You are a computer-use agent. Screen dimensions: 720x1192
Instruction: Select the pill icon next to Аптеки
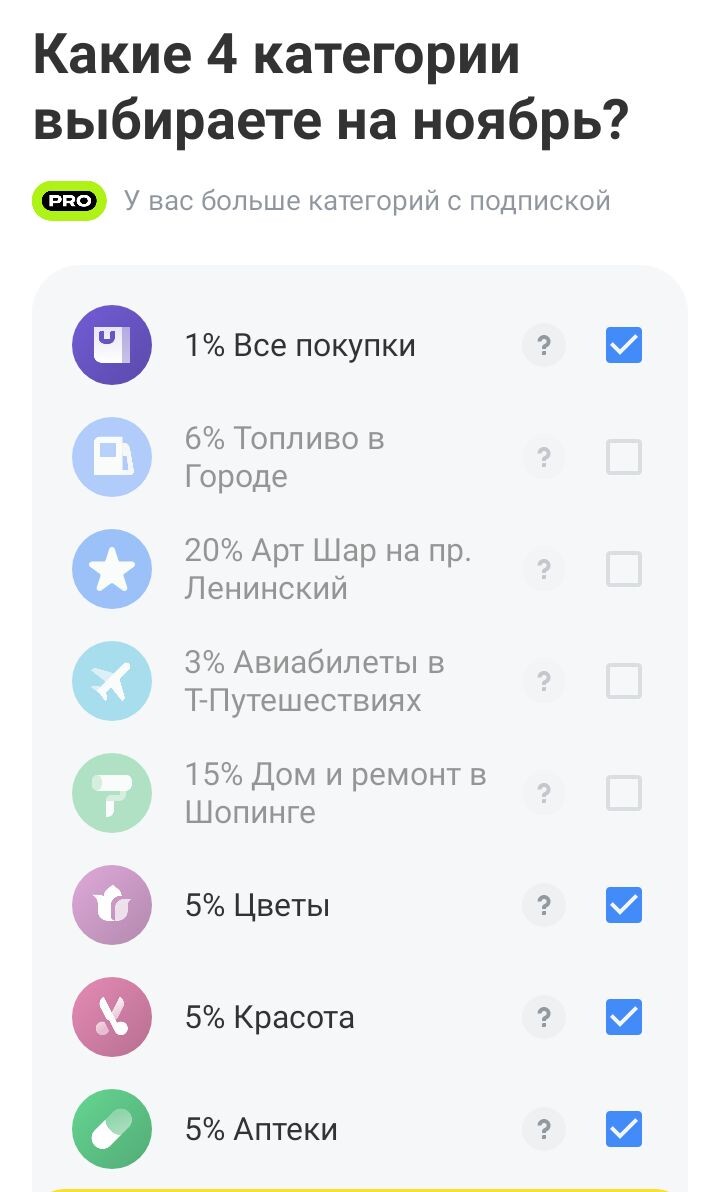click(x=112, y=1129)
